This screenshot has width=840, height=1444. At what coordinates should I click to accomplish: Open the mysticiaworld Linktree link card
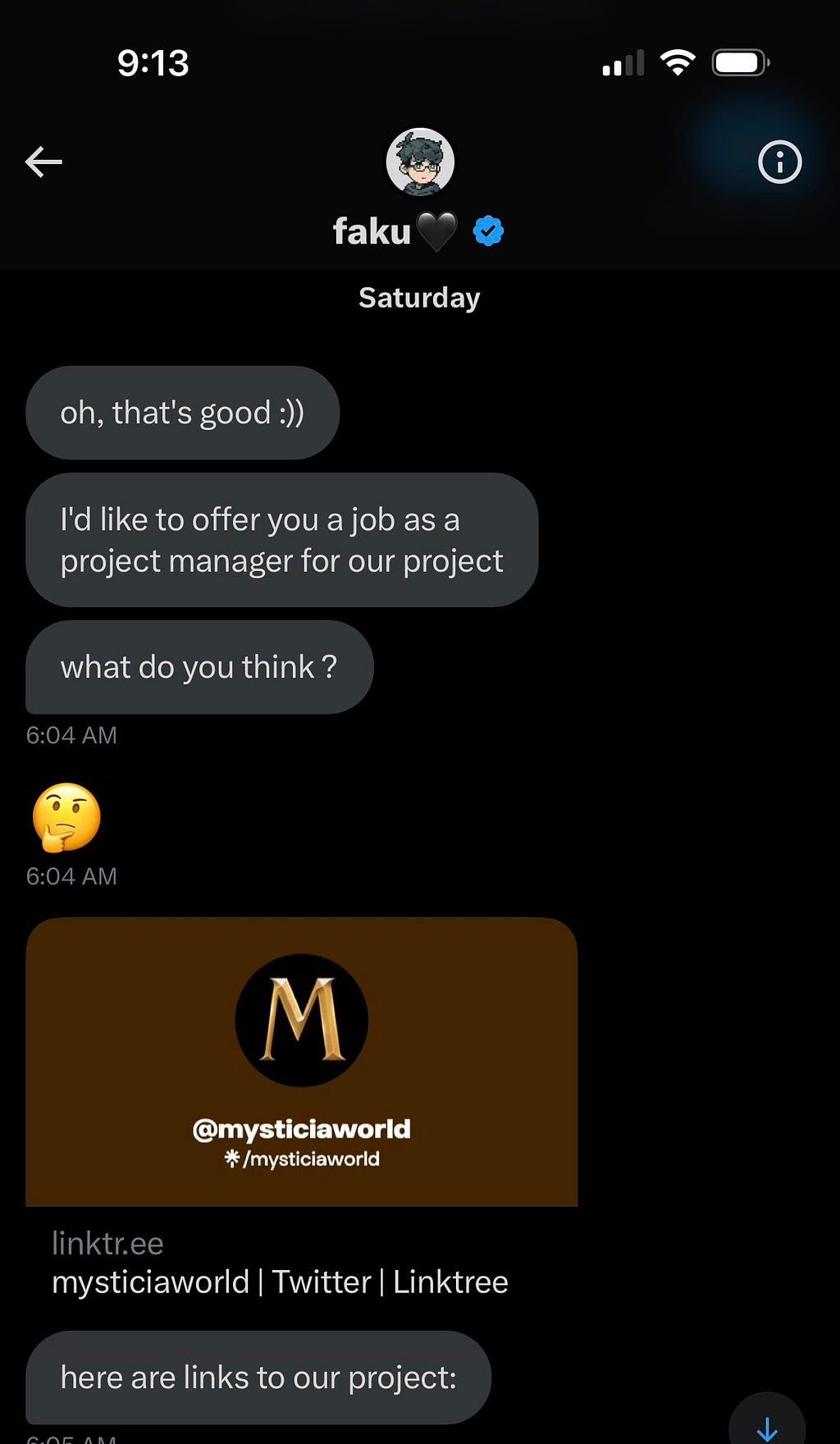click(301, 1108)
